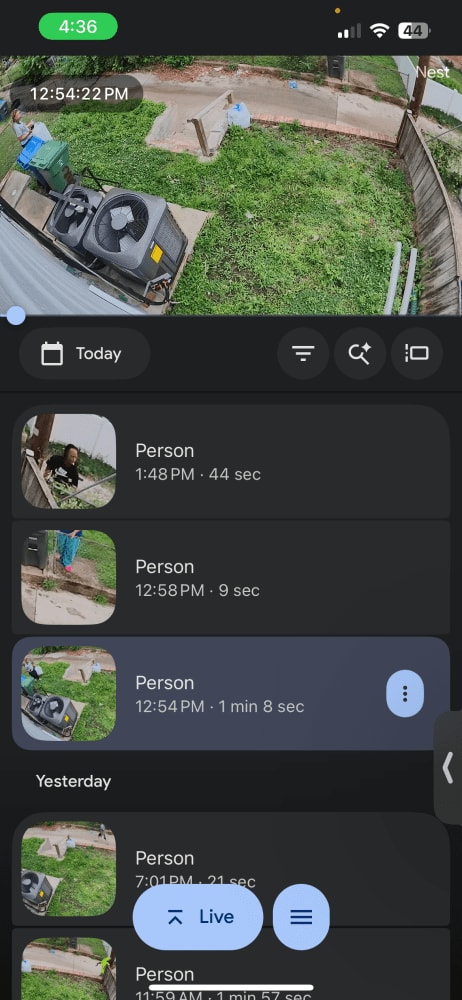Viewport: 462px width, 1000px height.
Task: Open the 12:58 PM Person event
Action: (231, 577)
